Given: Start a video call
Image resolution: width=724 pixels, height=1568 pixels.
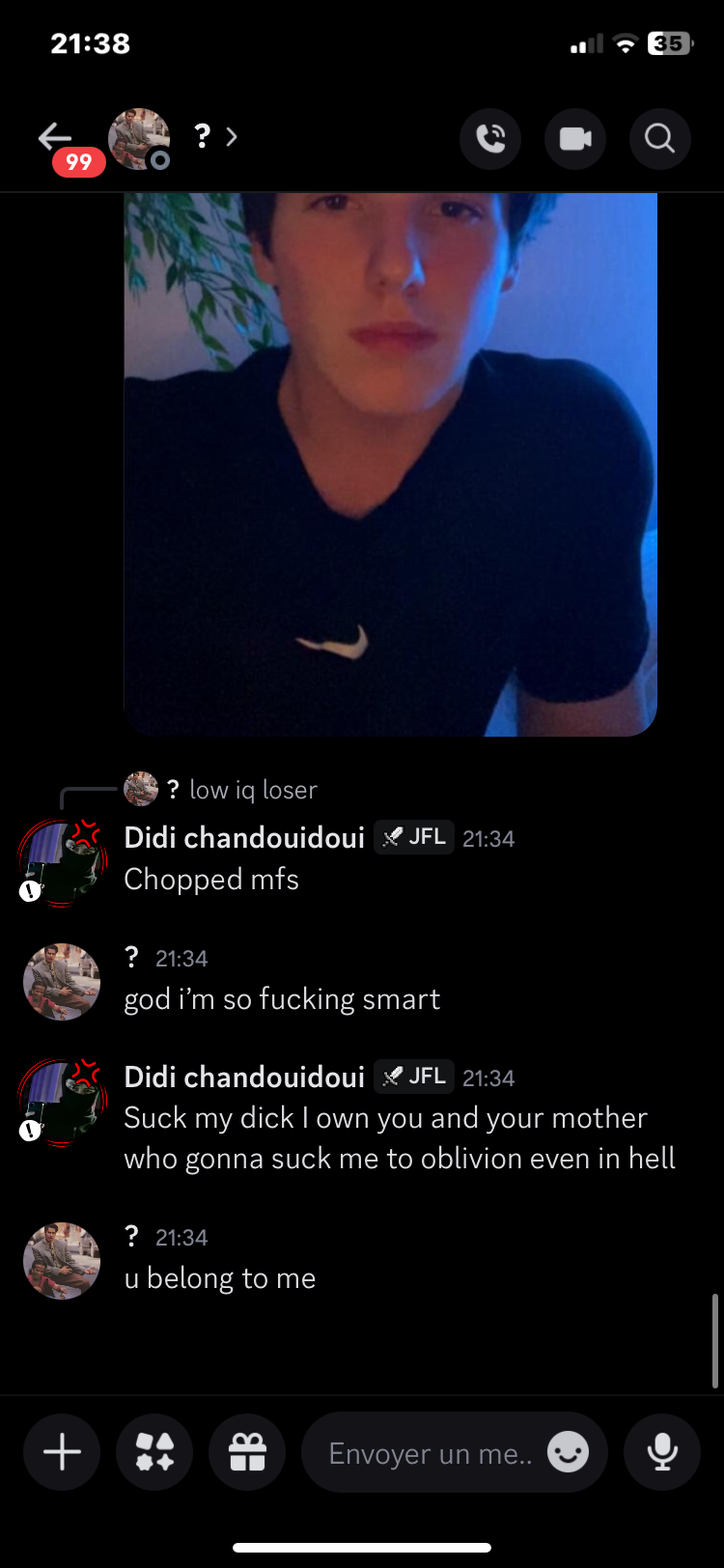Looking at the screenshot, I should pyautogui.click(x=575, y=139).
